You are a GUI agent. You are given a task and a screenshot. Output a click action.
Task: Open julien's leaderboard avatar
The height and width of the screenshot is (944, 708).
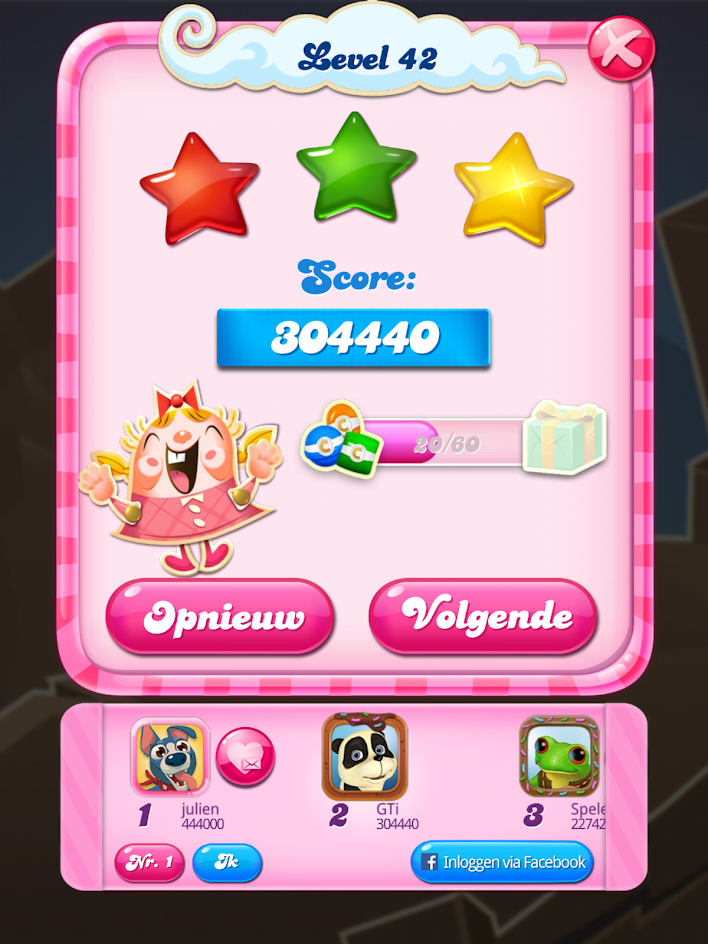pos(169,756)
